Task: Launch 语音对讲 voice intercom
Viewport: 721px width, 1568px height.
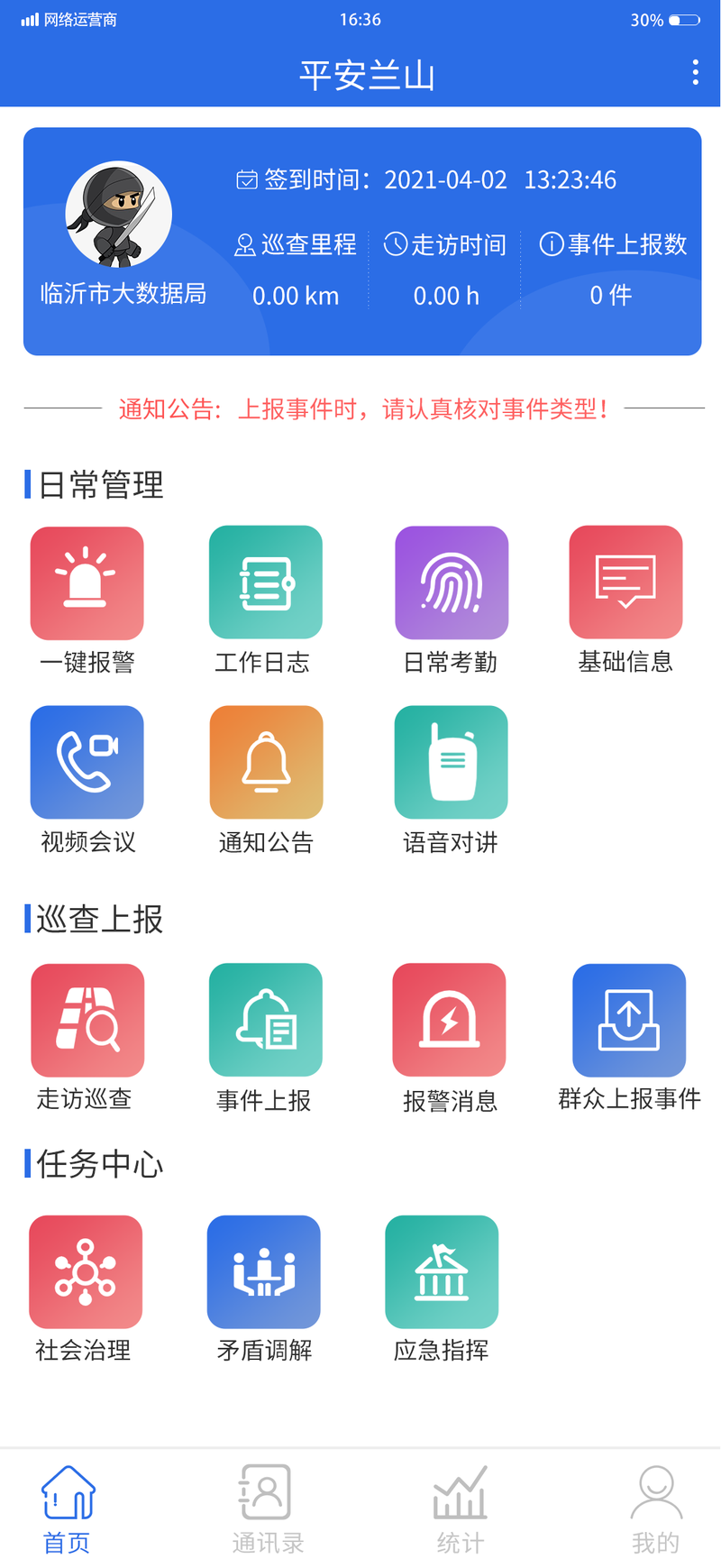Action: (x=452, y=763)
